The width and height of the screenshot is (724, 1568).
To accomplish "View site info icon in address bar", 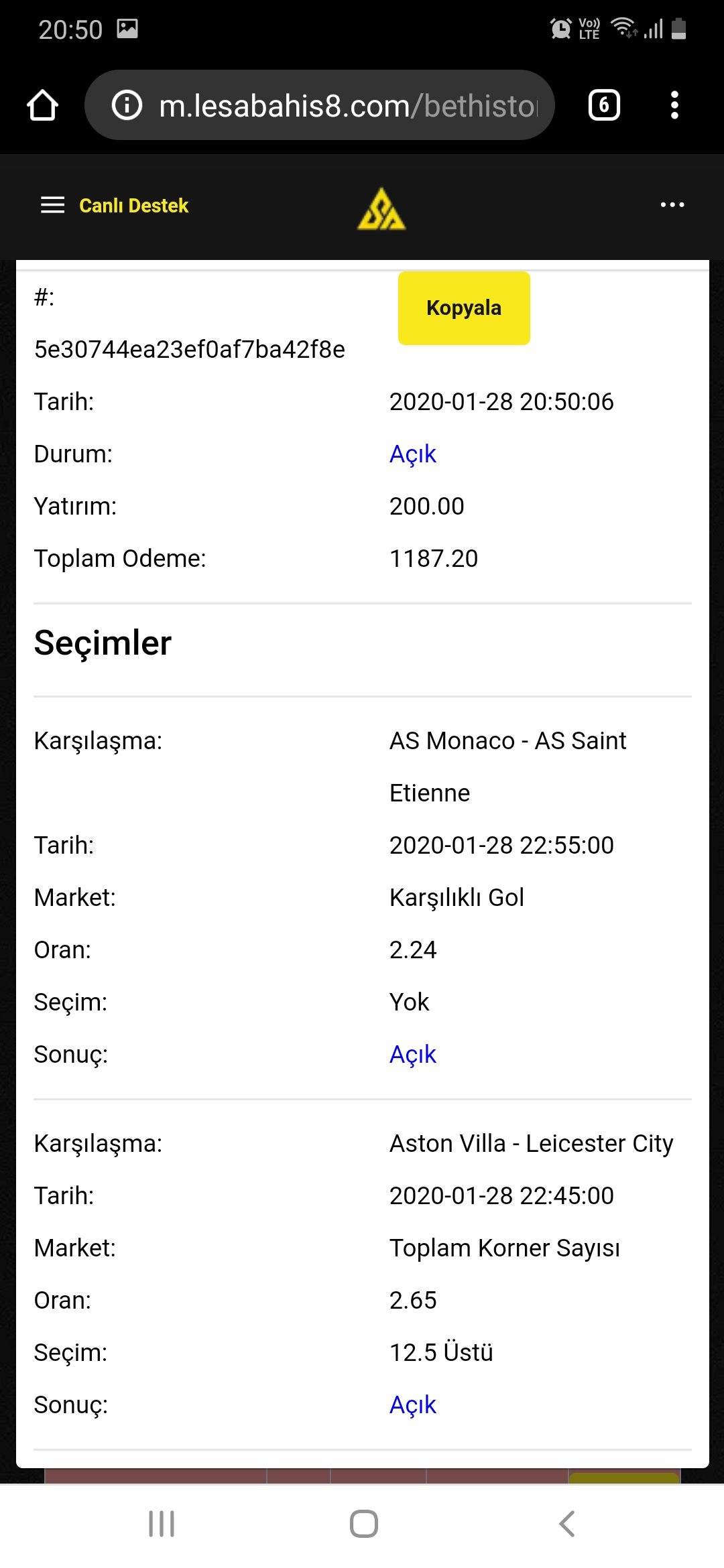I will pyautogui.click(x=127, y=105).
